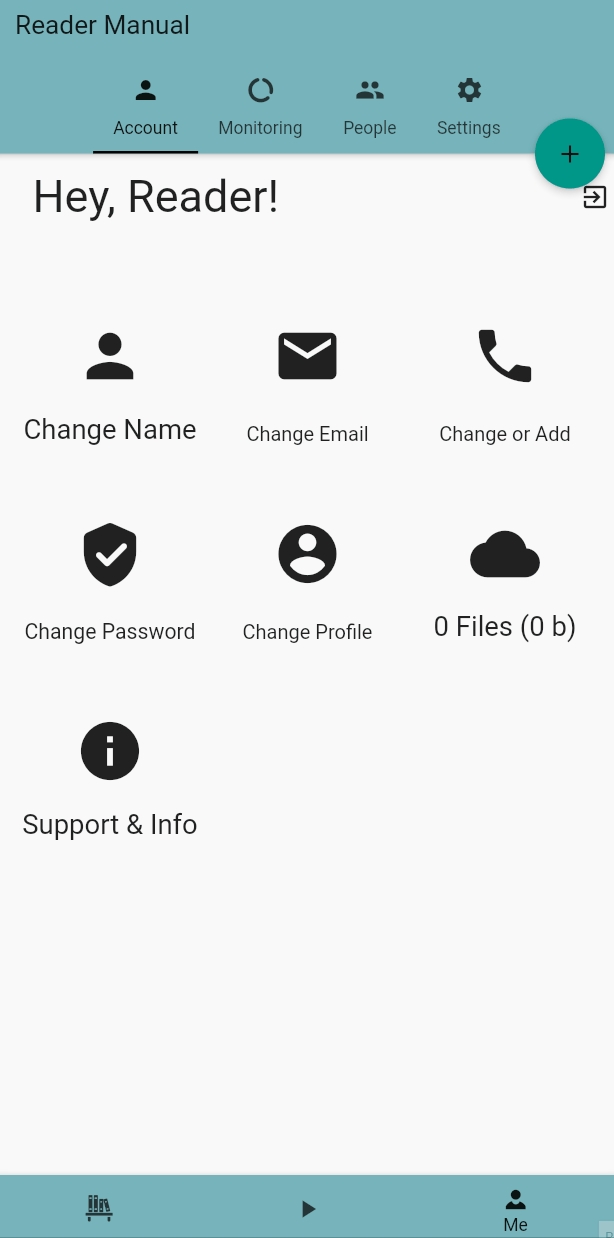This screenshot has height=1238, width=614.
Task: Tap the logout icon beside the greeting
Action: 595,197
